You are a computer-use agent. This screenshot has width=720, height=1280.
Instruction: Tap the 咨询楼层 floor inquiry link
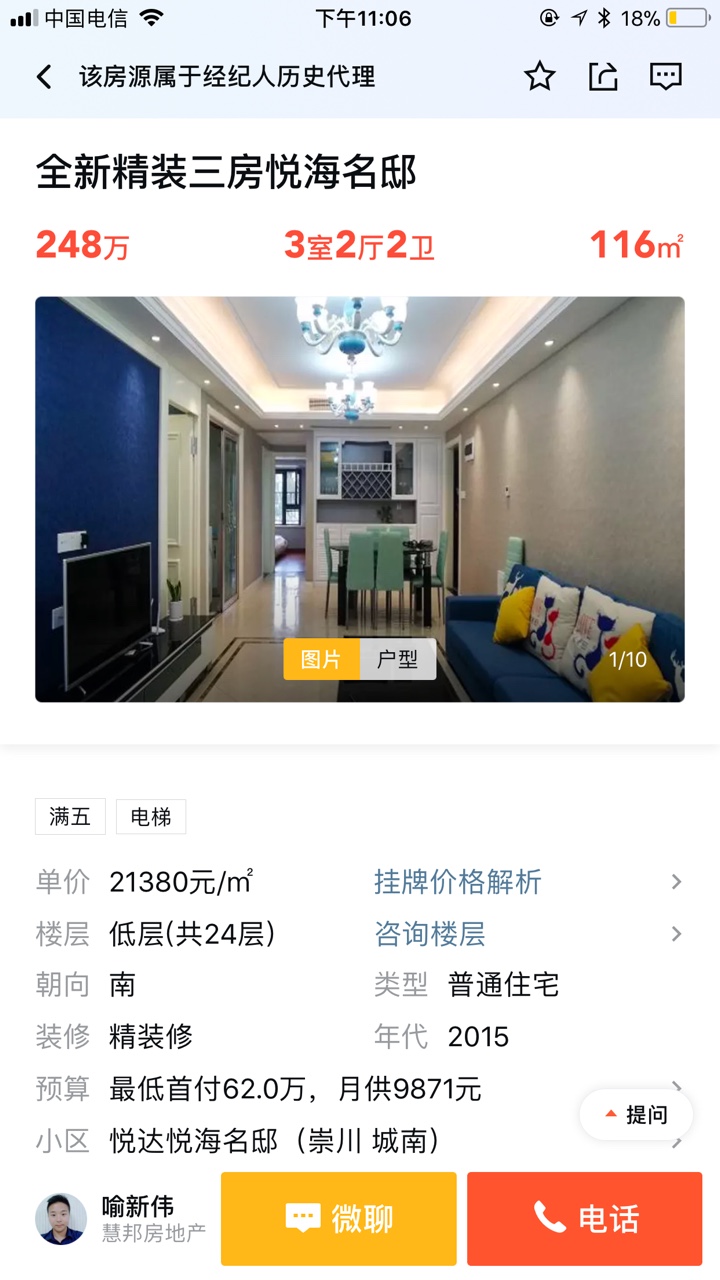click(430, 934)
